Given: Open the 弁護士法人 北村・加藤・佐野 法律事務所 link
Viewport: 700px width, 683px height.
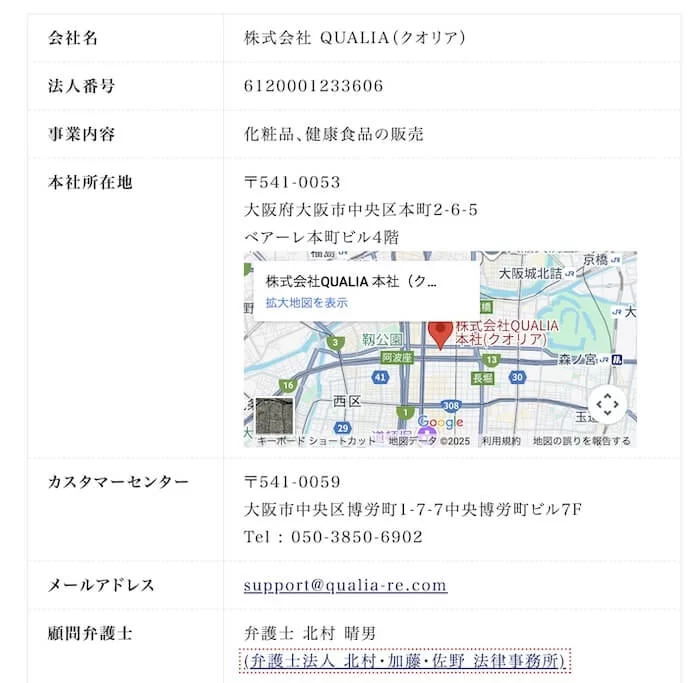Looking at the screenshot, I should point(405,661).
